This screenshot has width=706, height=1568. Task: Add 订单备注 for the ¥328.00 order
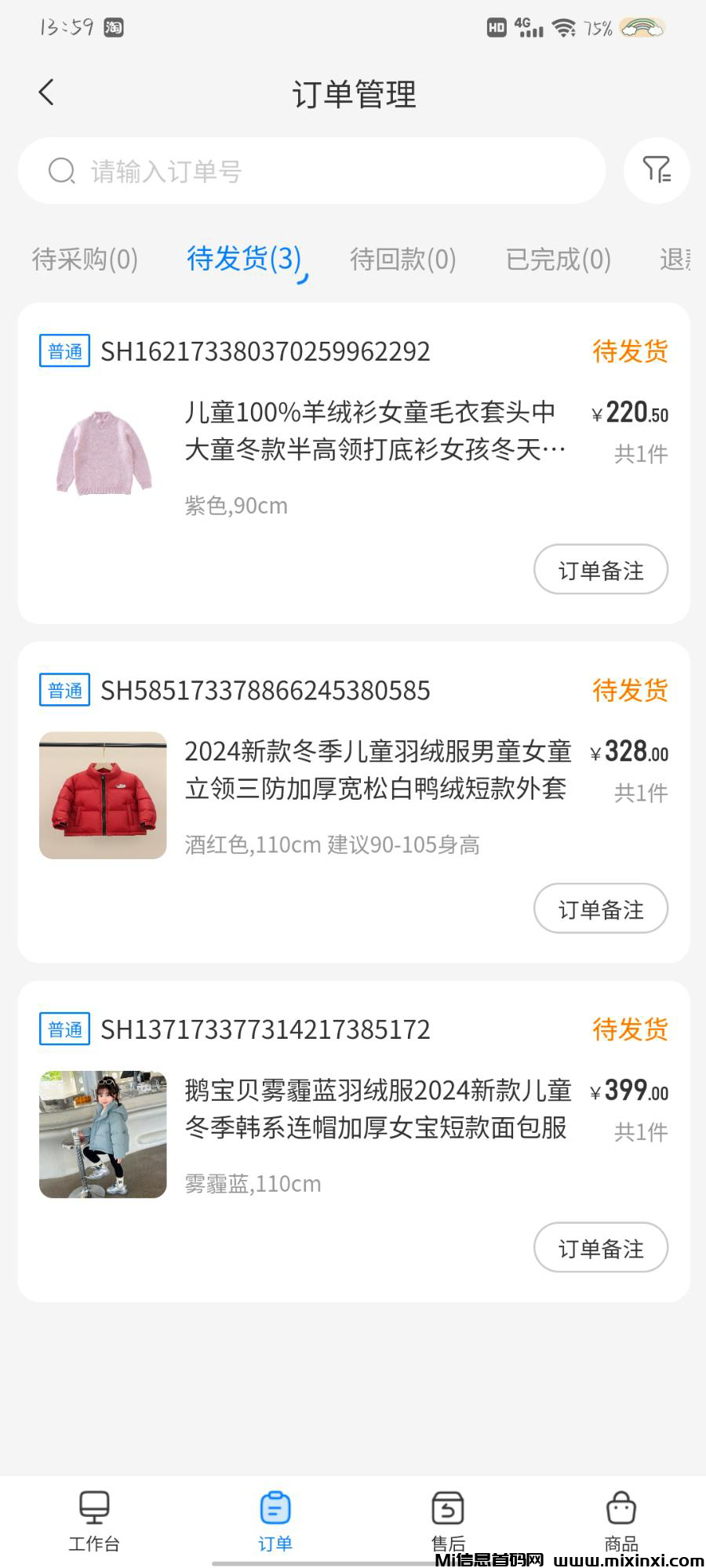pyautogui.click(x=600, y=909)
